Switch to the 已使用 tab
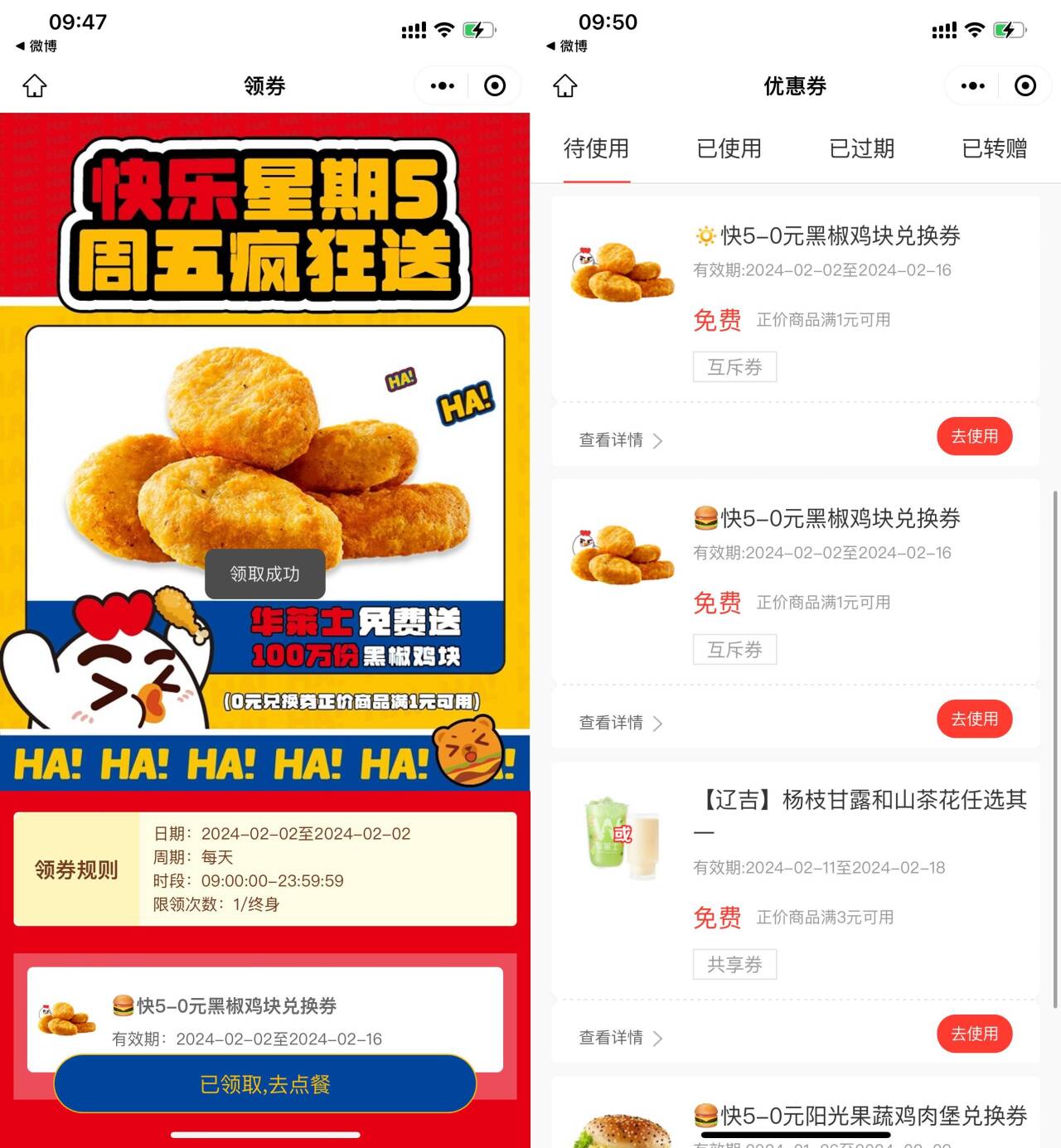1061x1148 pixels. [x=729, y=149]
